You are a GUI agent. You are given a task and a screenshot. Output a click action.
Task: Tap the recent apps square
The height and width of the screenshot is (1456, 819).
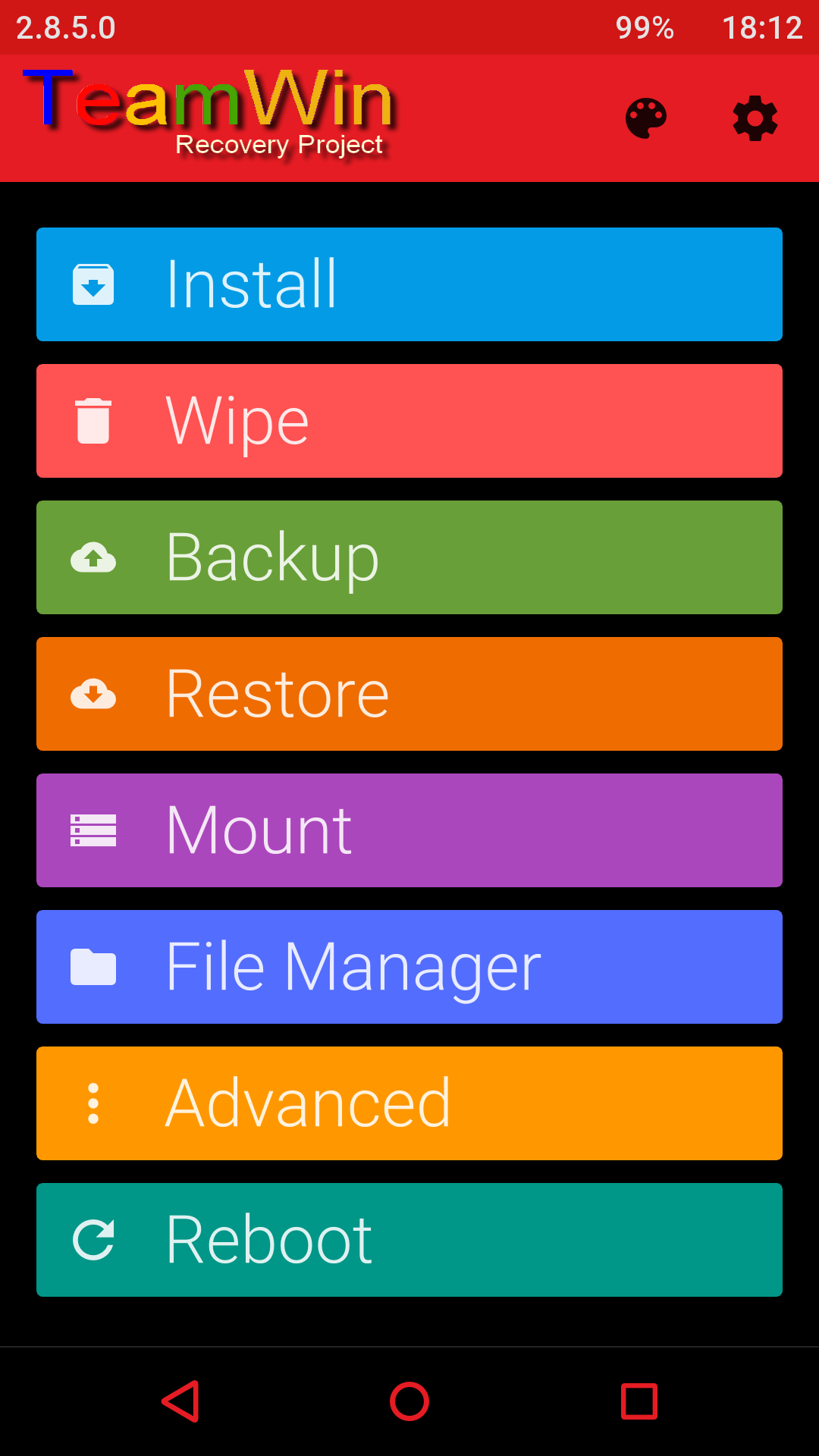pyautogui.click(x=639, y=1401)
